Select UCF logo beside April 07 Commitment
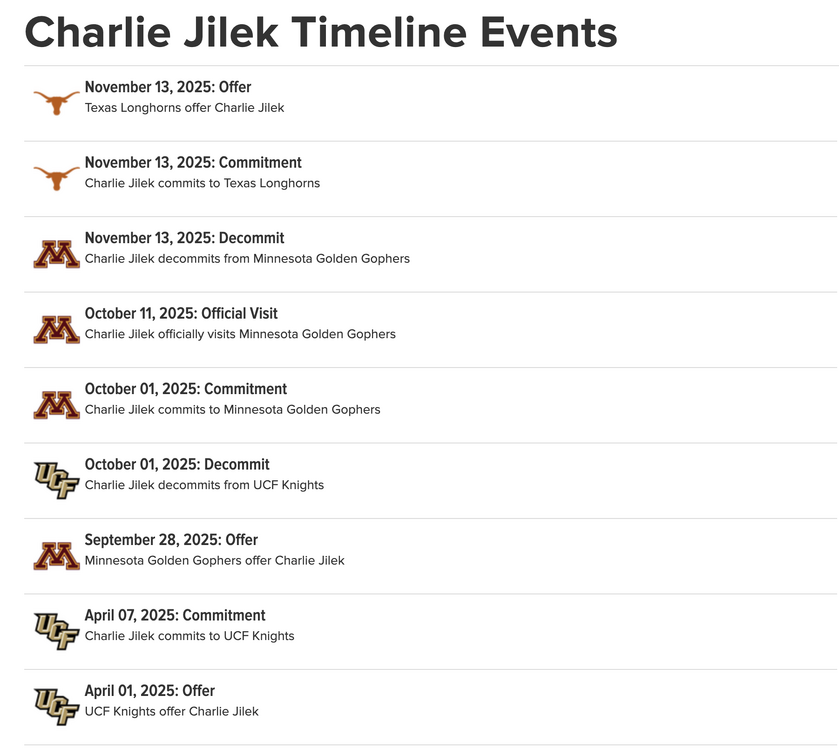 pyautogui.click(x=56, y=631)
